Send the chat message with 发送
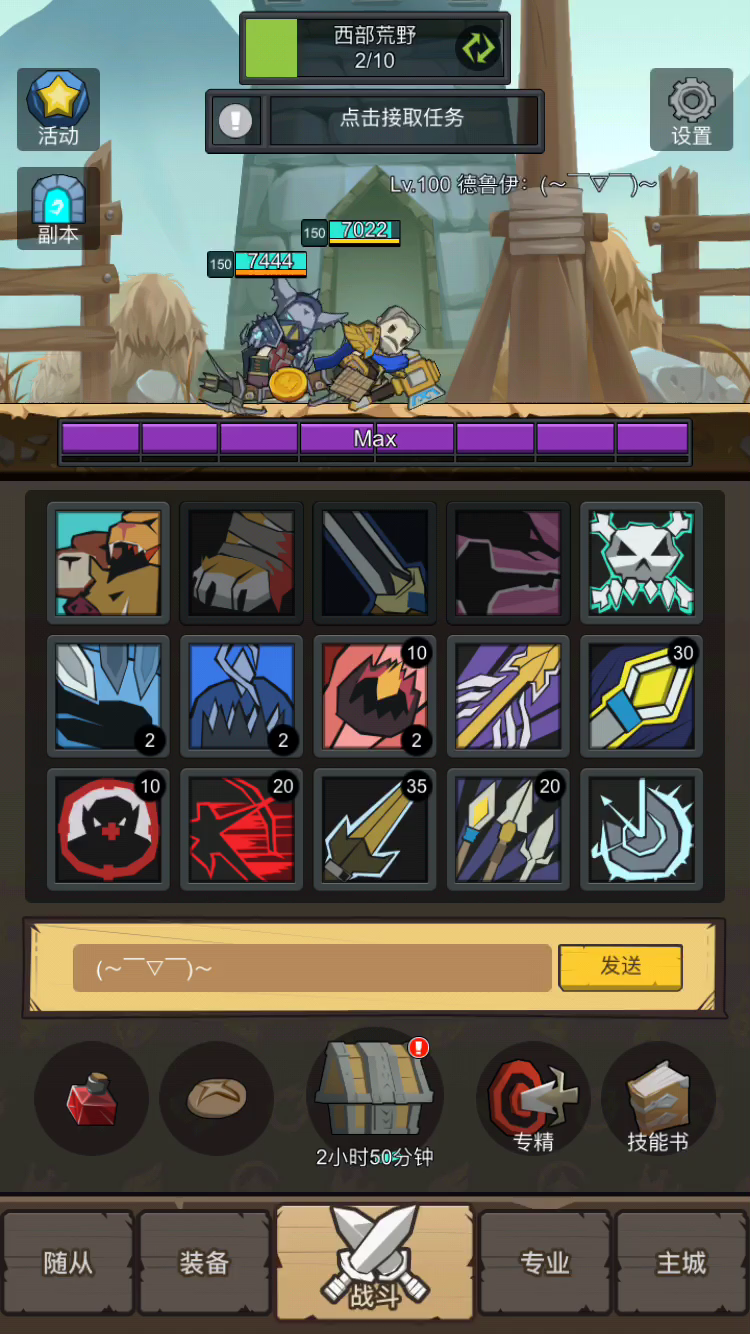The height and width of the screenshot is (1334, 750). [x=620, y=966]
